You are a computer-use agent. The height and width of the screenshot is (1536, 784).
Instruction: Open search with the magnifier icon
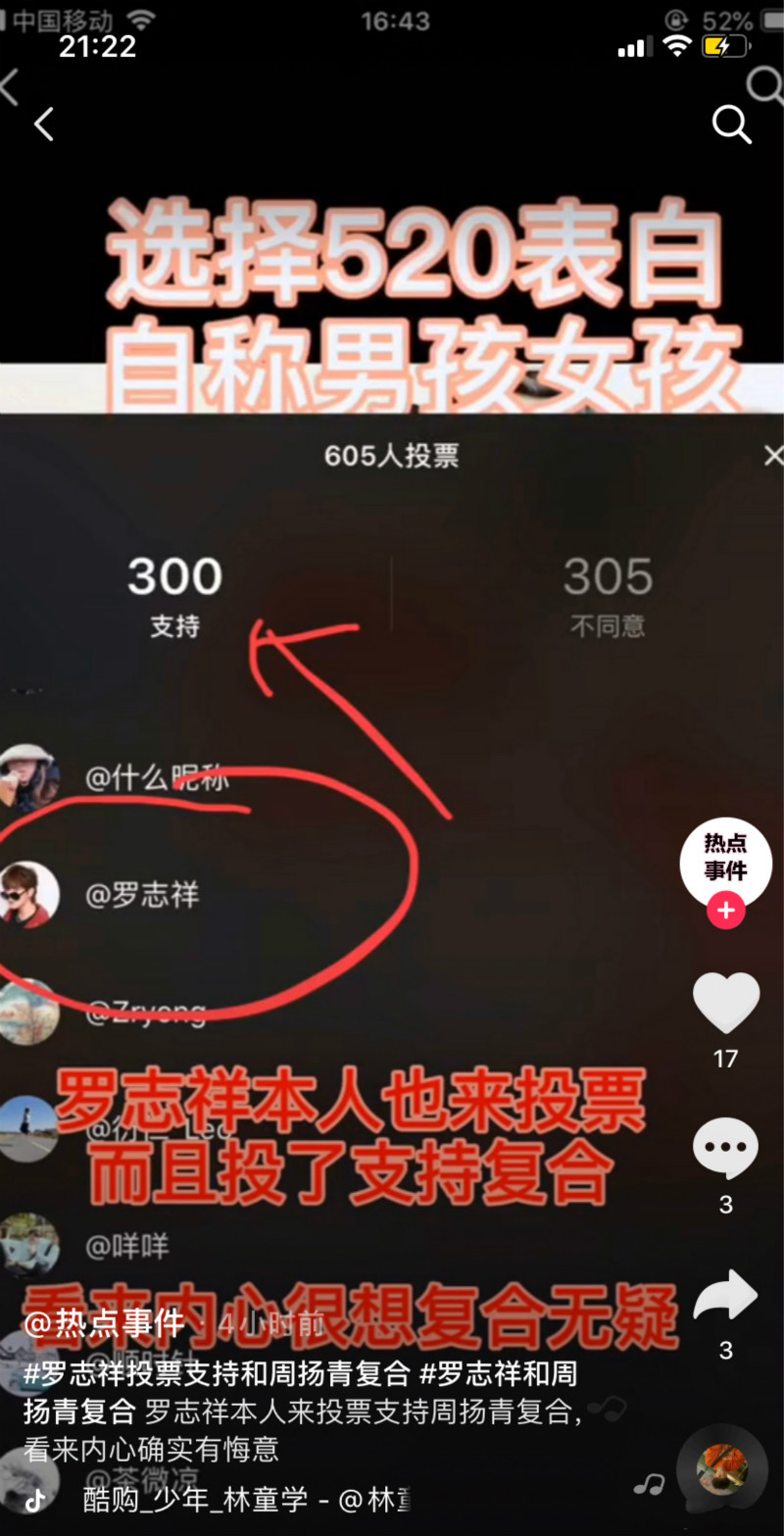point(730,124)
